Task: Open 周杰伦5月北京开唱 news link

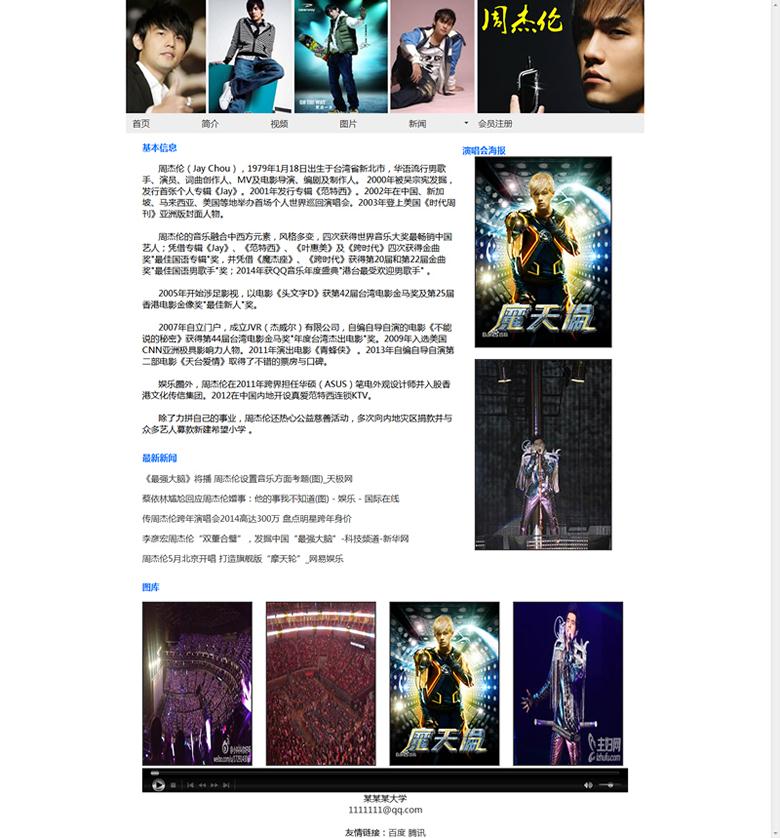Action: (x=242, y=558)
